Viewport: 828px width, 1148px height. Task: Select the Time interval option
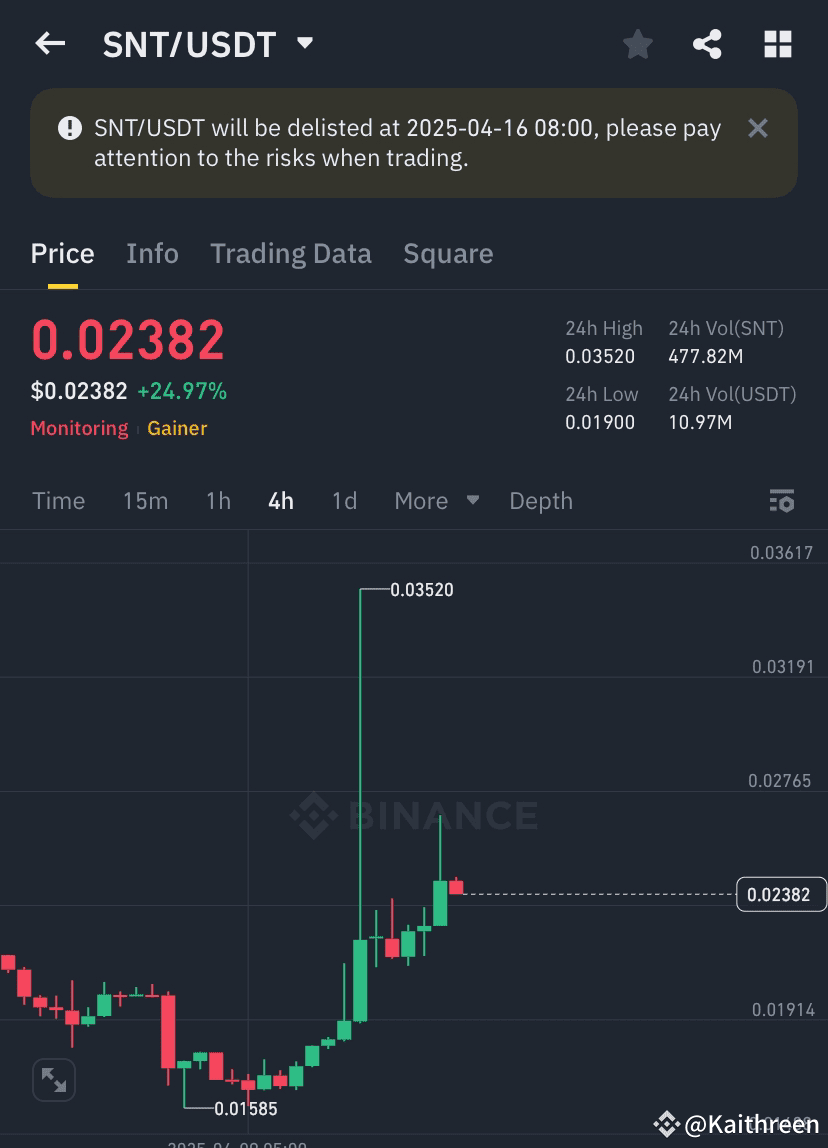tap(58, 500)
